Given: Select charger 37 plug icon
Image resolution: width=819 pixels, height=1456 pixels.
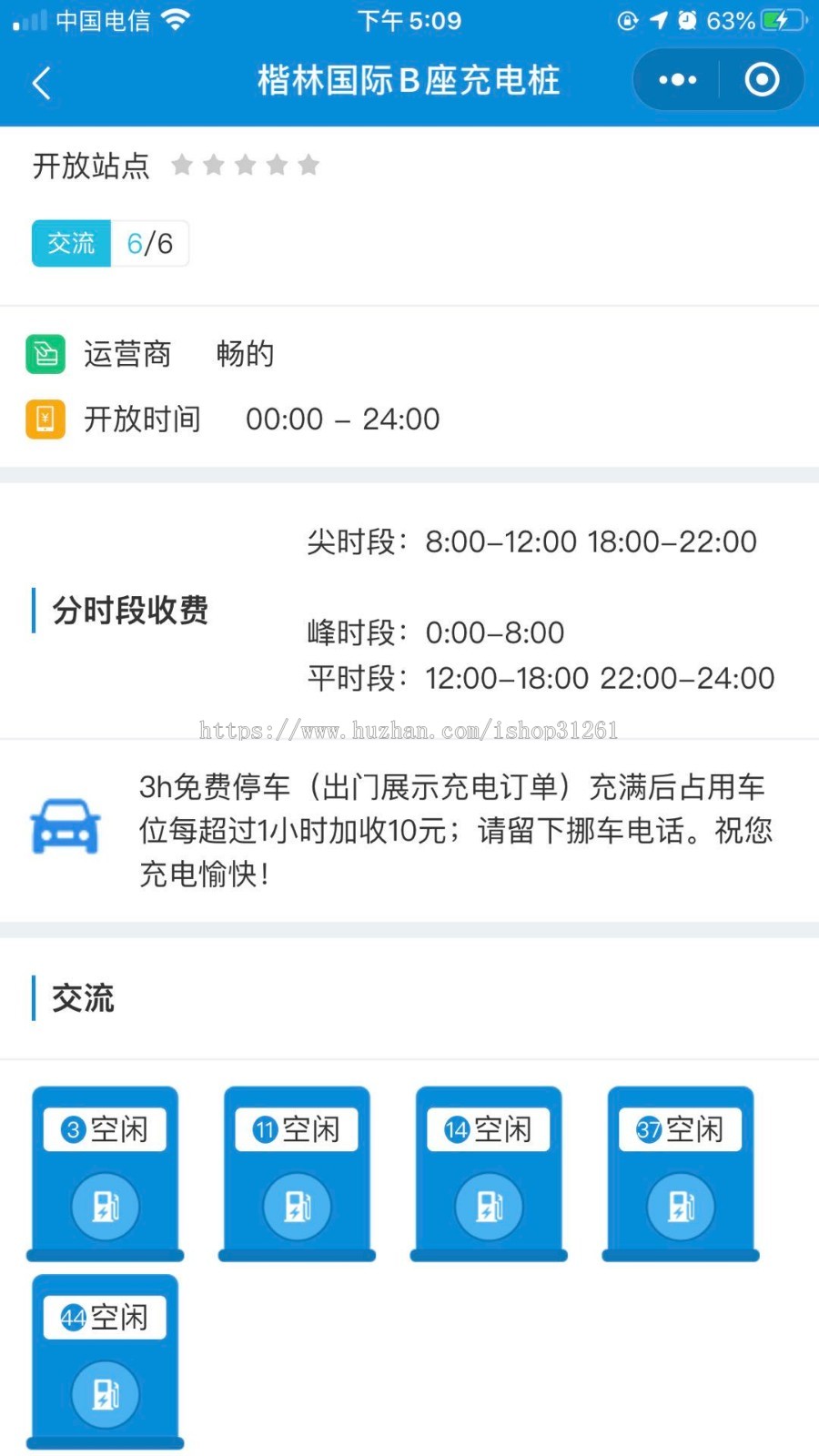Looking at the screenshot, I should coord(680,1206).
